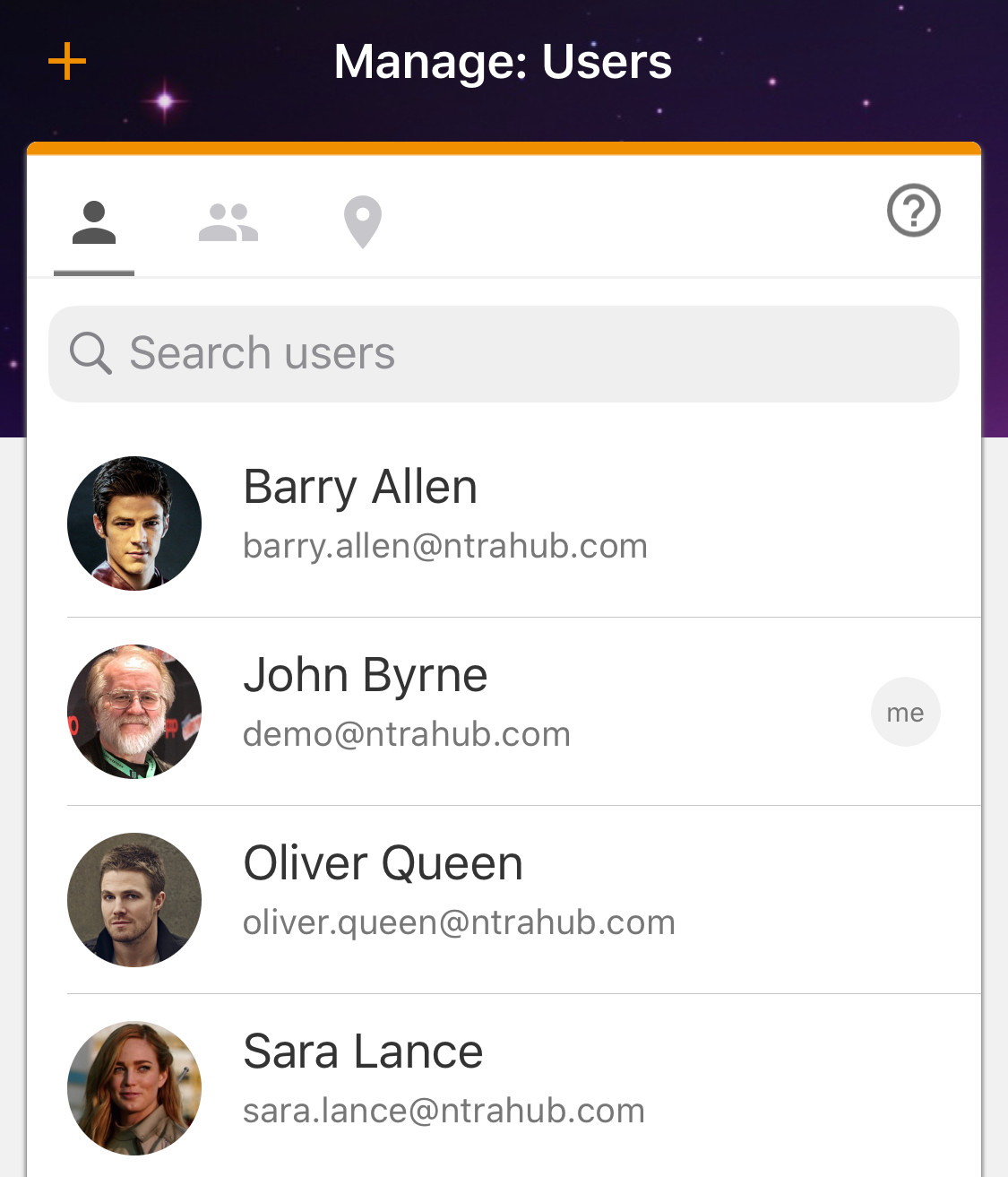The height and width of the screenshot is (1177, 1008).
Task: Switch to the locations pin tab
Action: click(363, 222)
